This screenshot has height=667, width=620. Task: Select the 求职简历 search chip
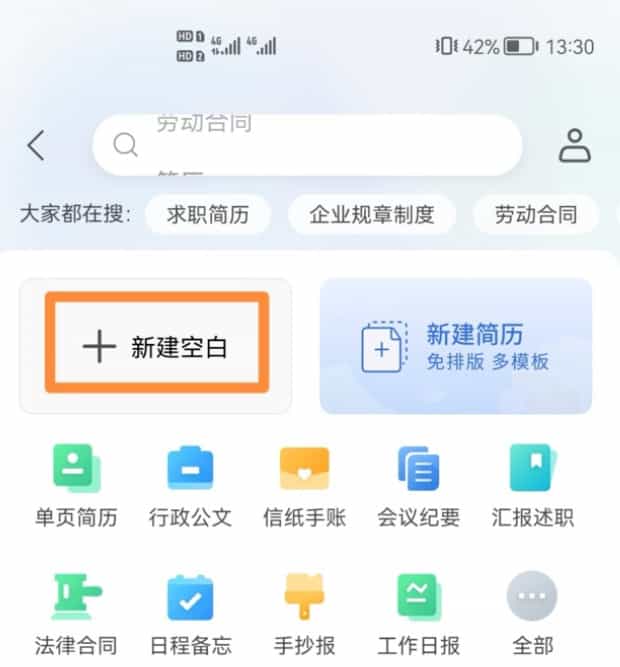click(x=207, y=214)
